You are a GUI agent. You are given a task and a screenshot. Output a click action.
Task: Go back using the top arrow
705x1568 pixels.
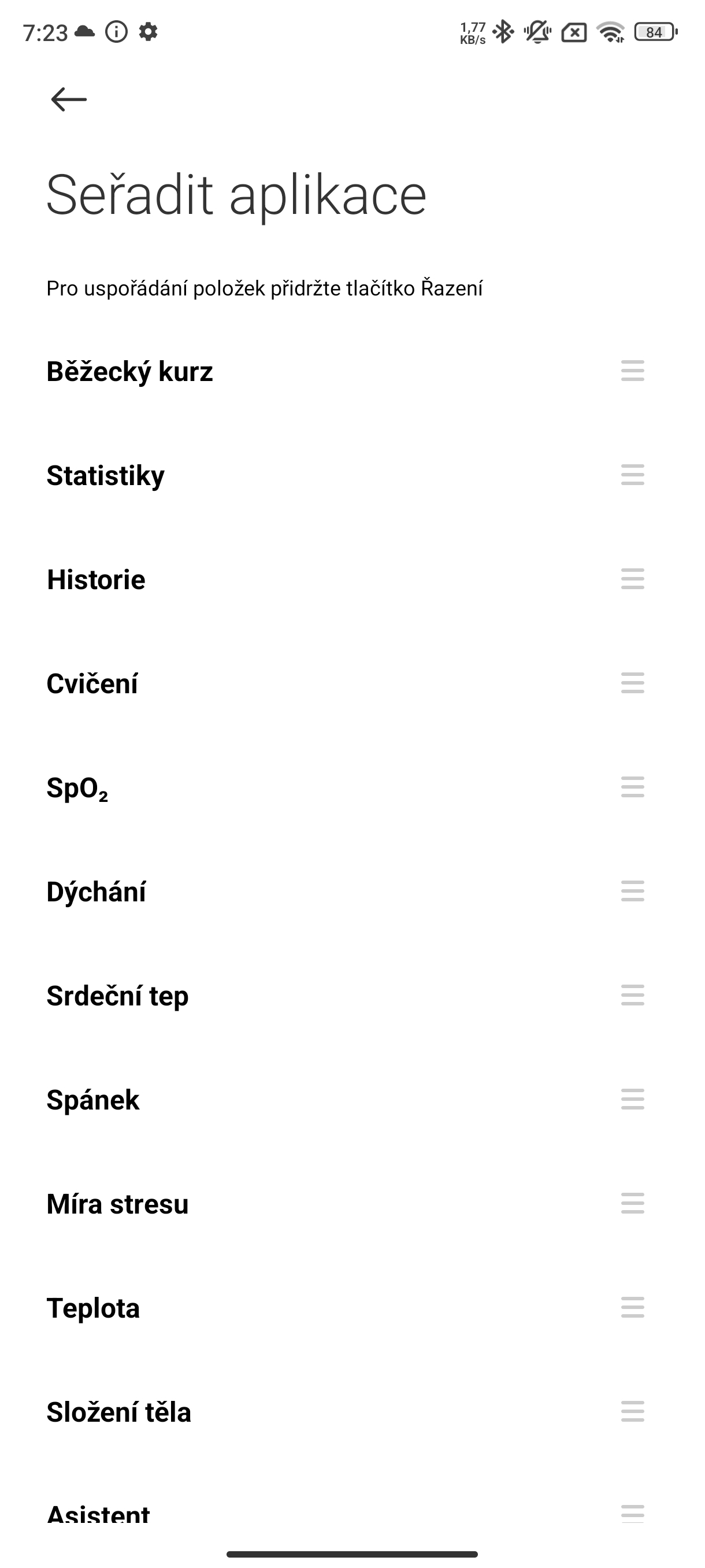point(69,99)
